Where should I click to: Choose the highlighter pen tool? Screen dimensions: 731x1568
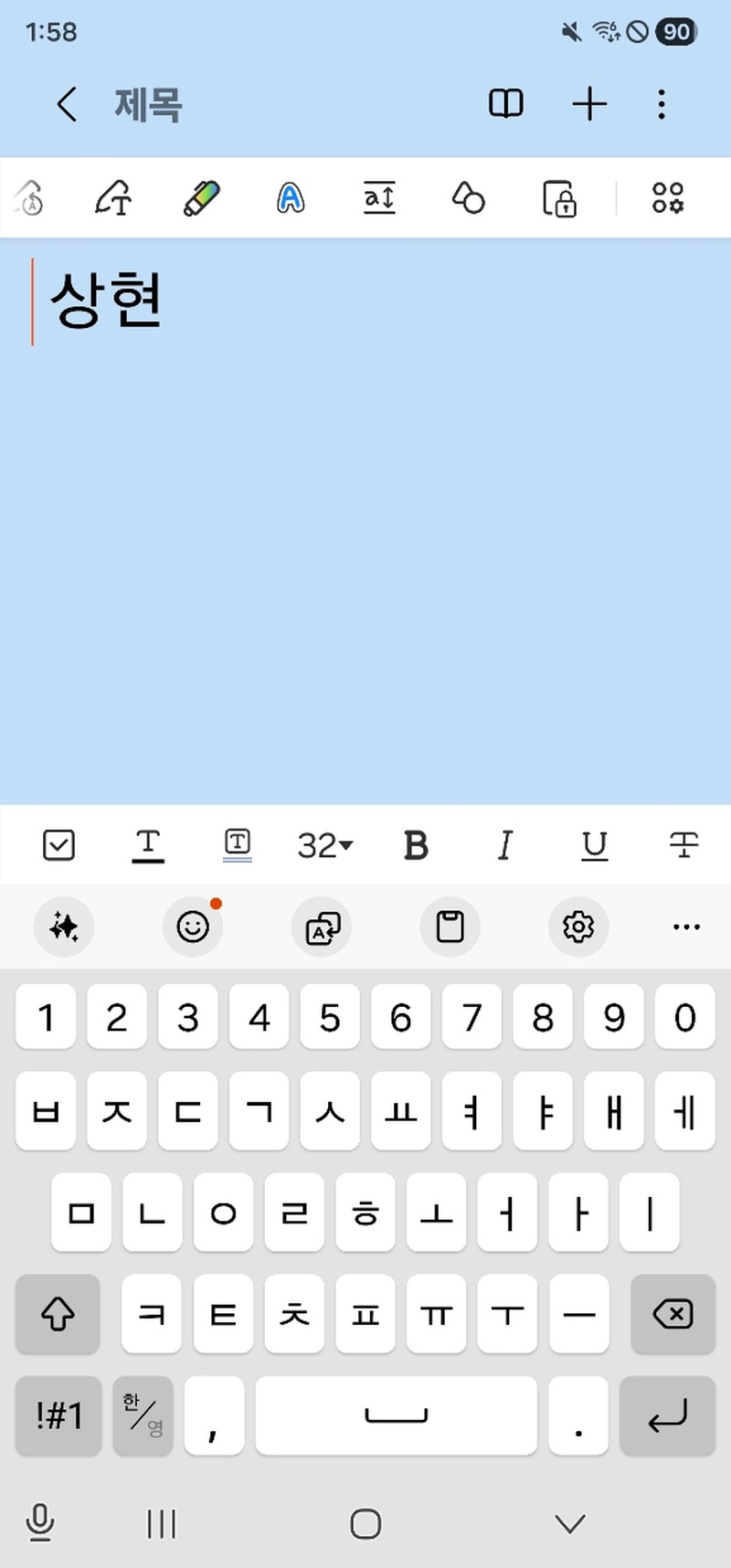click(201, 197)
